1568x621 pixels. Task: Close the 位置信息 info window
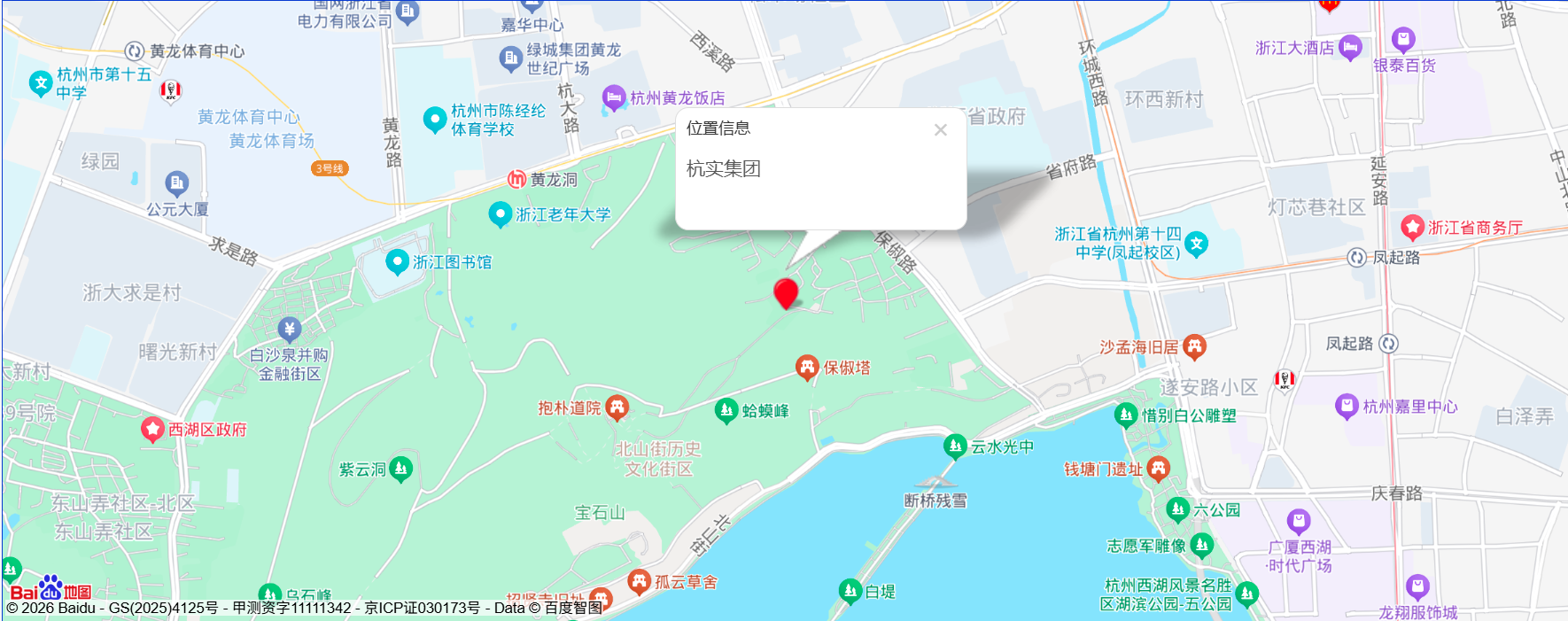941,130
